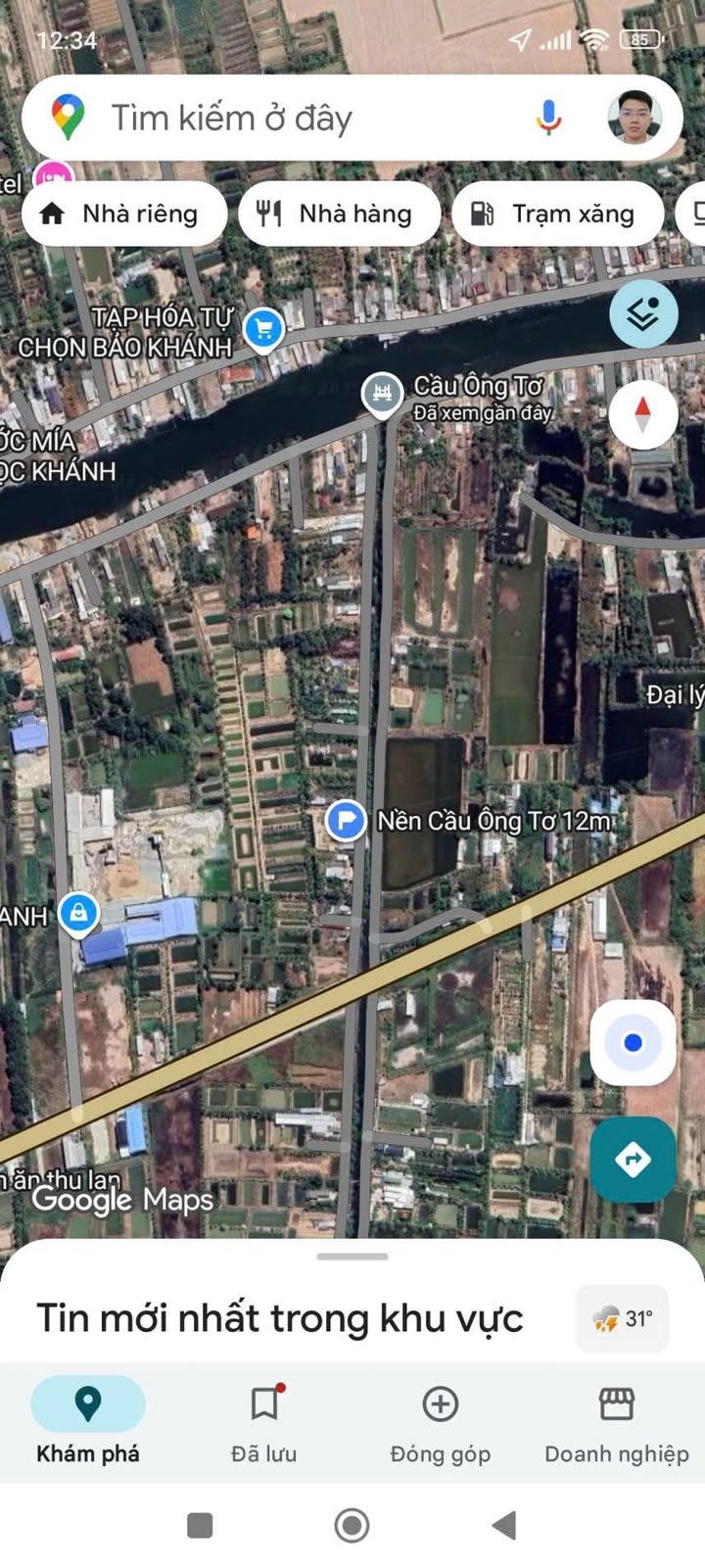705x1568 pixels.
Task: Select the "Nhà riêng" chip
Action: (123, 214)
